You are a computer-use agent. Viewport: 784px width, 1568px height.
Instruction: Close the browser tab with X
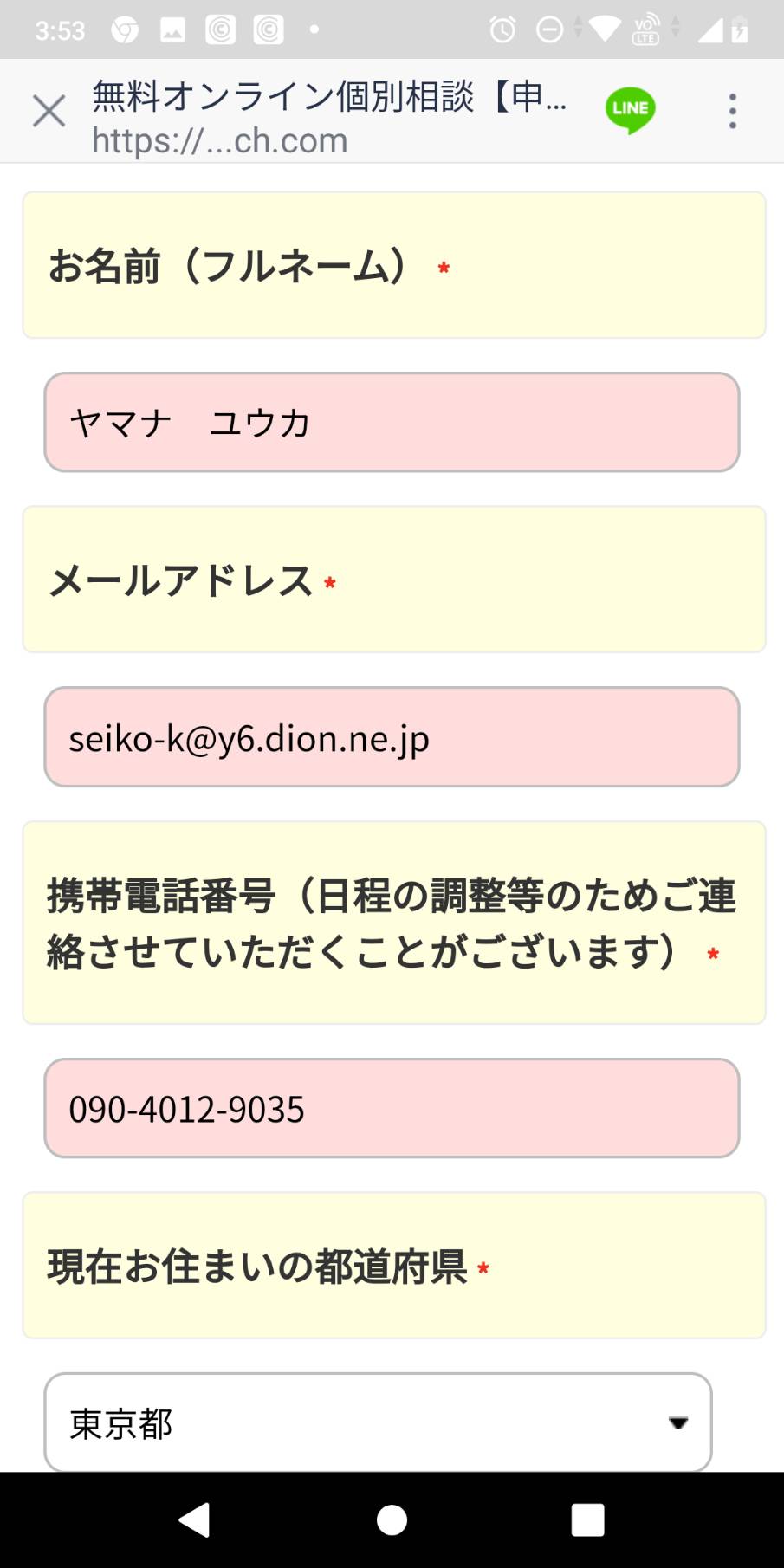point(49,111)
